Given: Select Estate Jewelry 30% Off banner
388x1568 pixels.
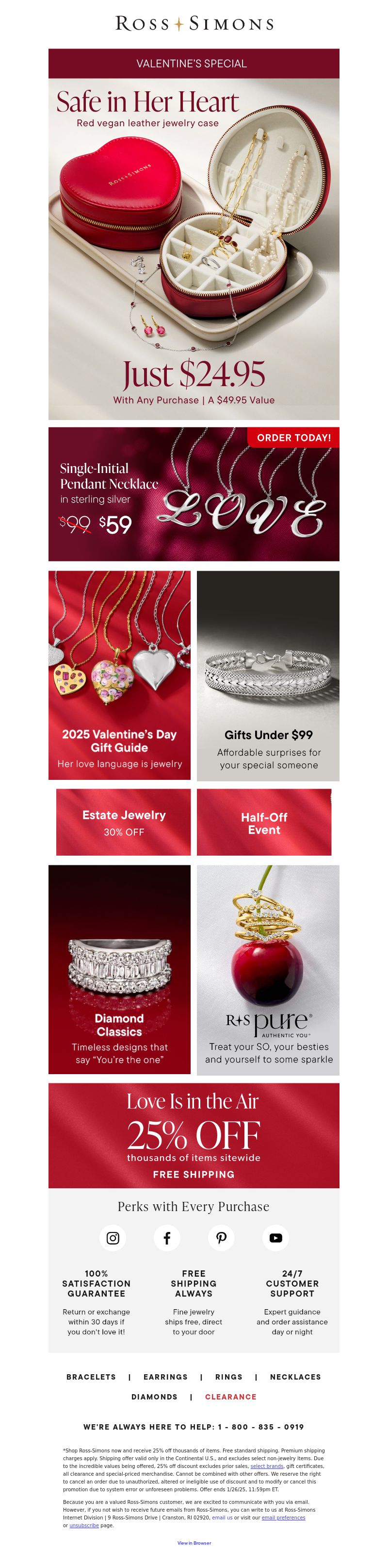Looking at the screenshot, I should point(124,822).
